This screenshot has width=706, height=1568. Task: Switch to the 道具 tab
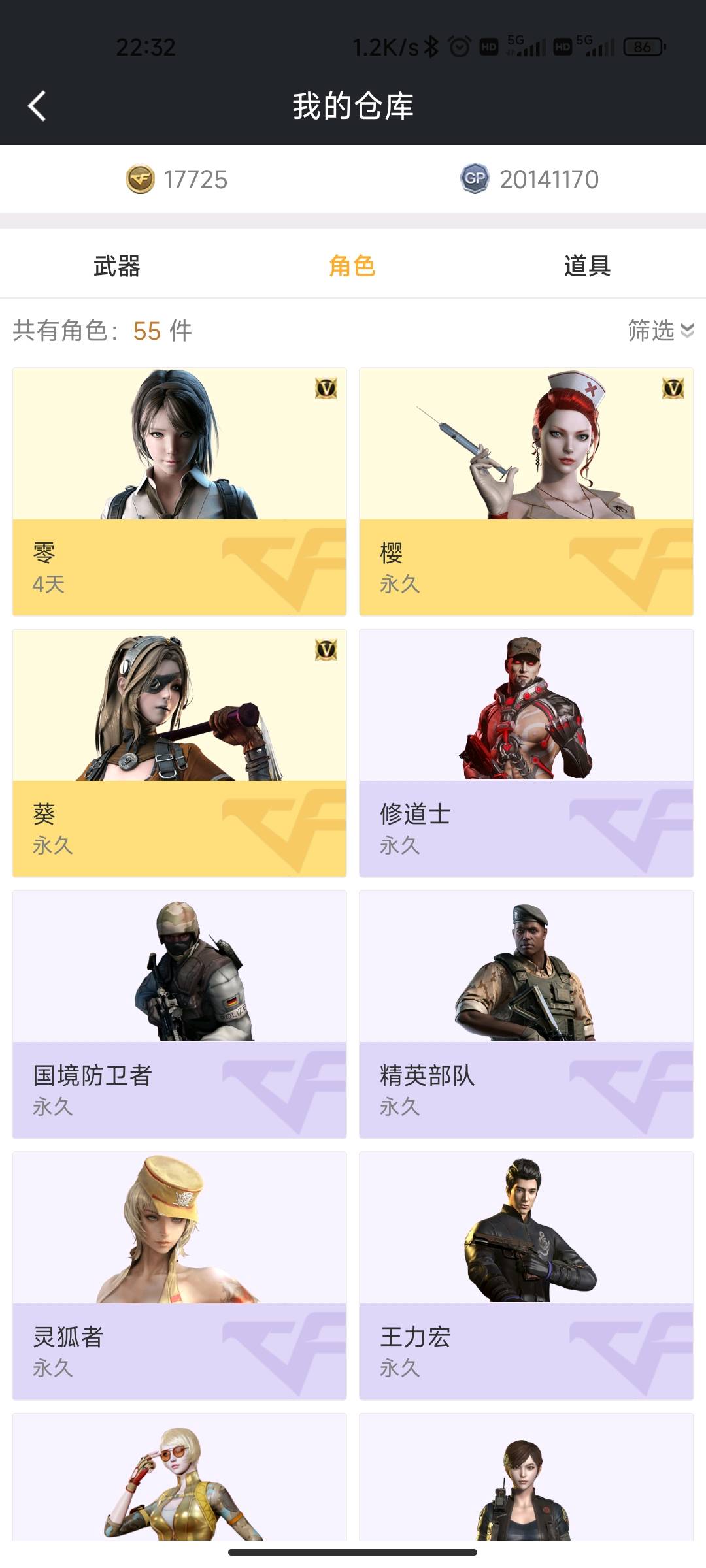point(587,266)
